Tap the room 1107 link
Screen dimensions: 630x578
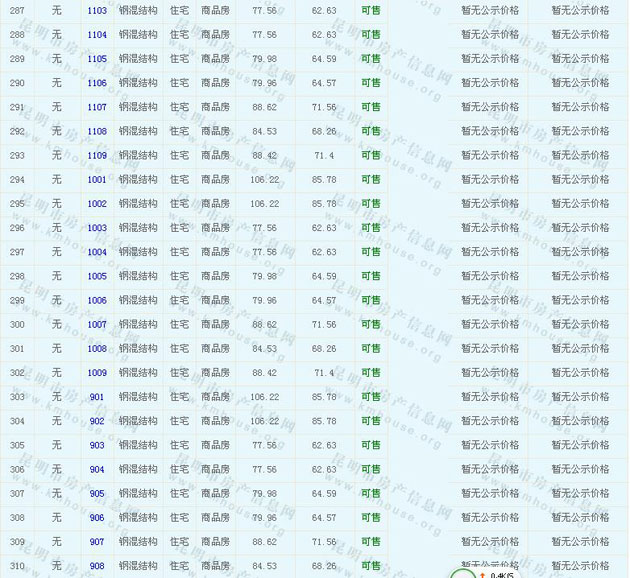(97, 107)
